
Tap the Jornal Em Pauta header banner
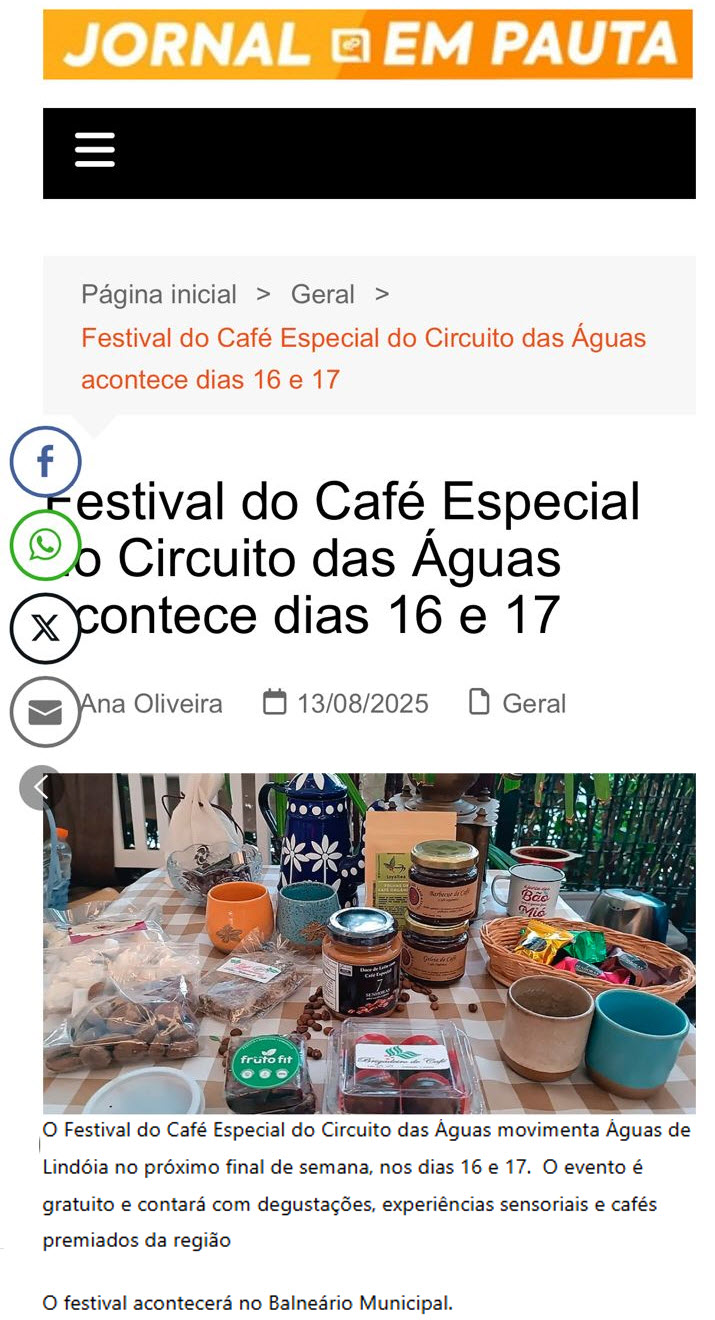[x=367, y=44]
